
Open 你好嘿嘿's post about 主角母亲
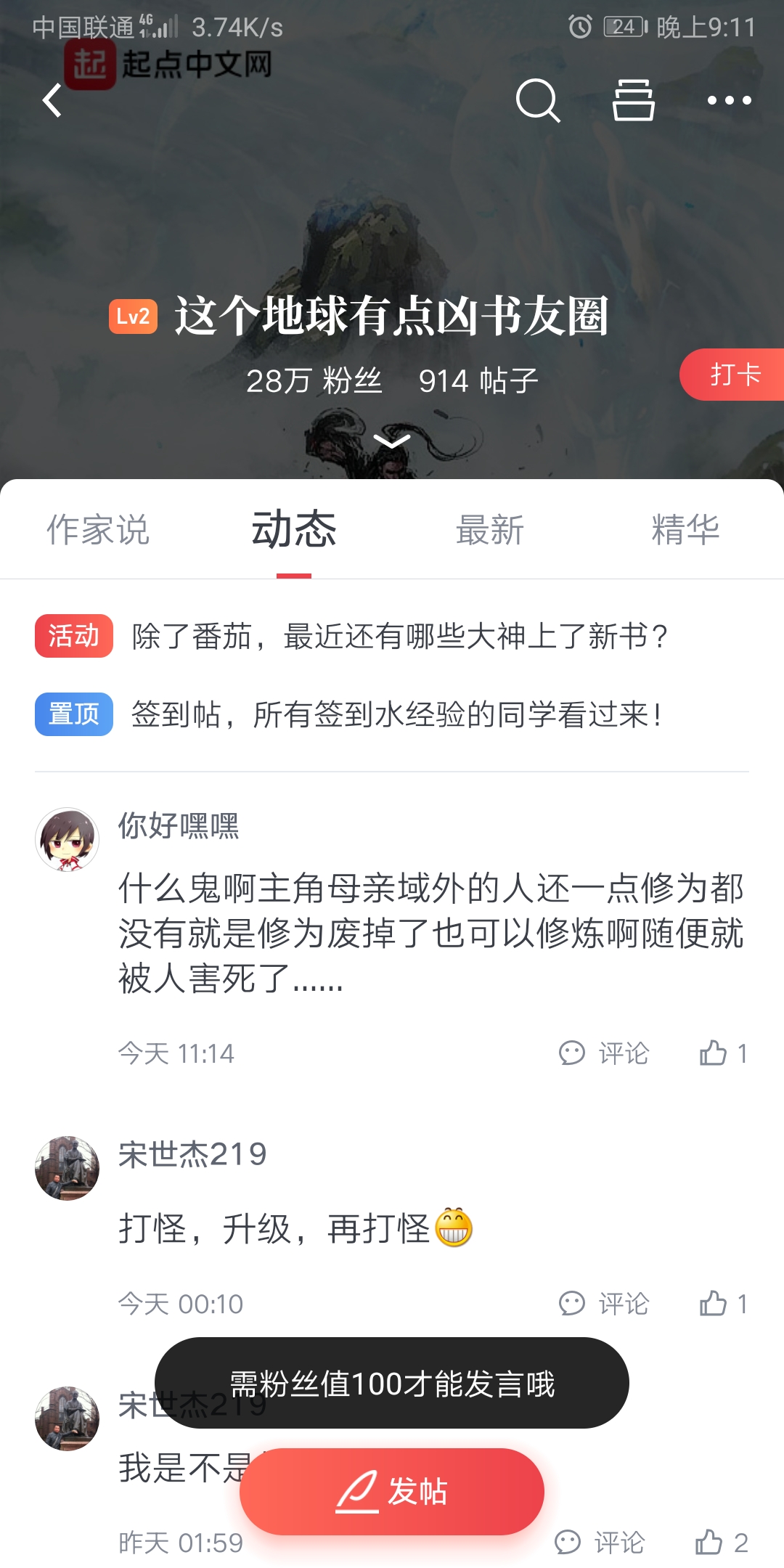pyautogui.click(x=431, y=933)
